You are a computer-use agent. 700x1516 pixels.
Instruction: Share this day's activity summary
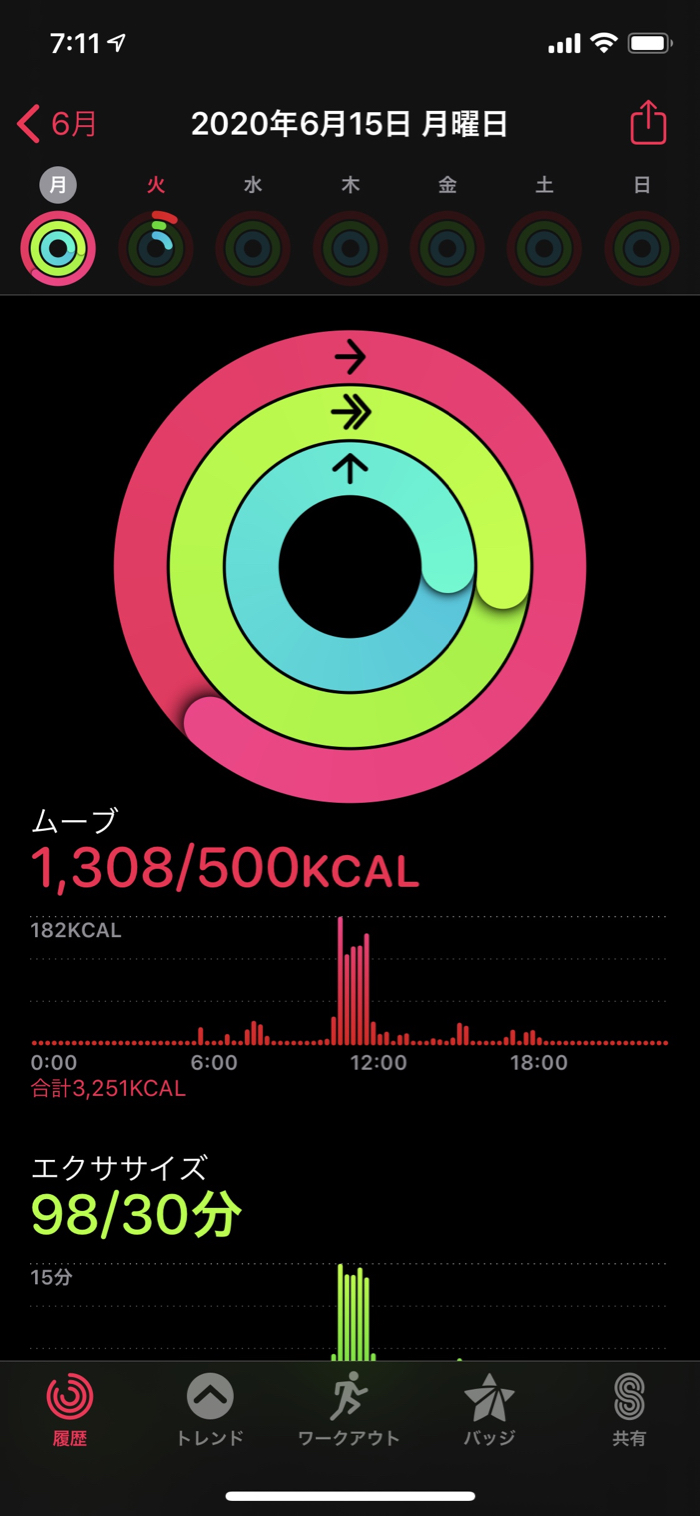click(x=648, y=123)
